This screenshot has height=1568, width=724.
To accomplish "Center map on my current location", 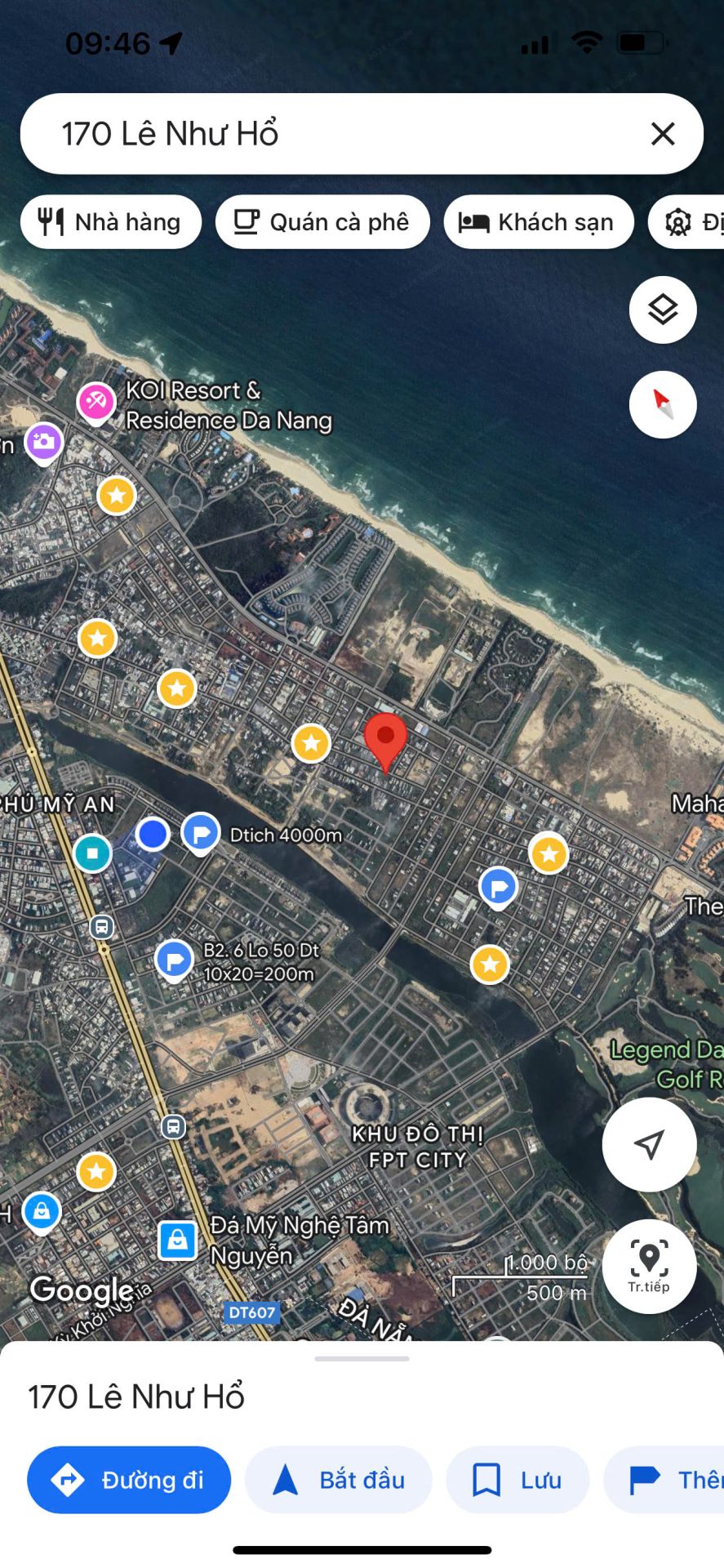I will 649,1144.
